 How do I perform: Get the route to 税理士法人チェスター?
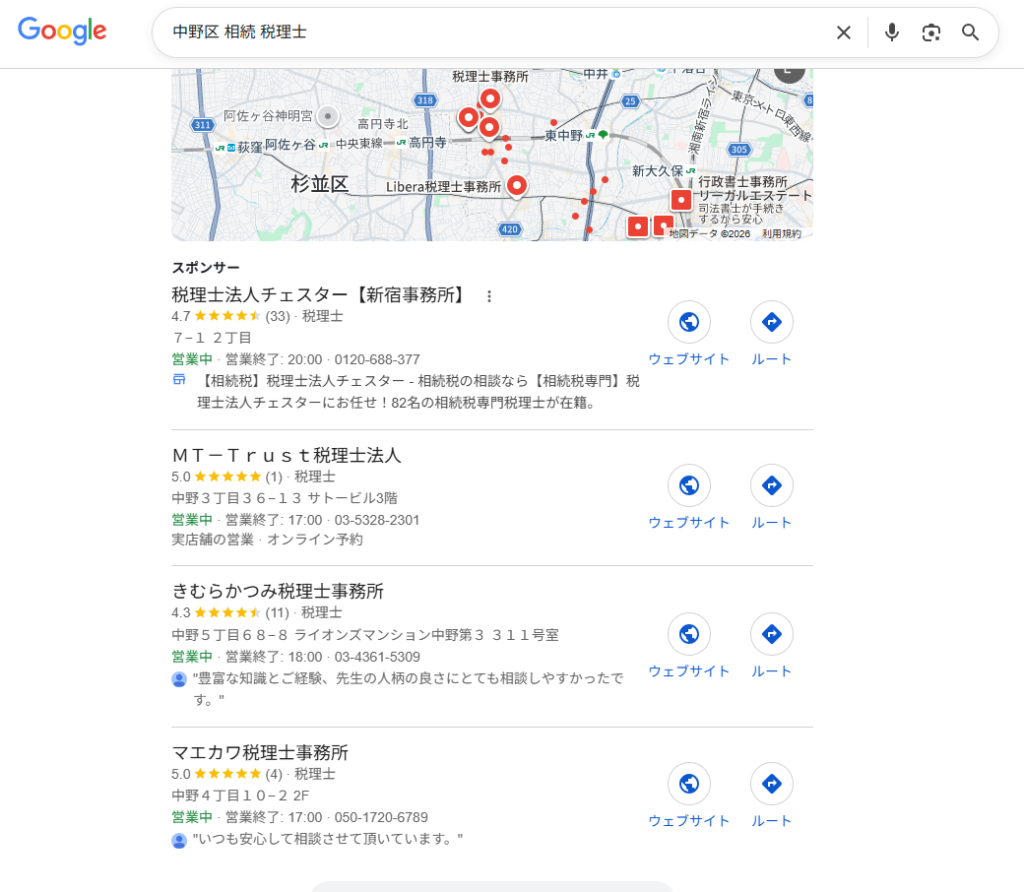[x=771, y=323]
